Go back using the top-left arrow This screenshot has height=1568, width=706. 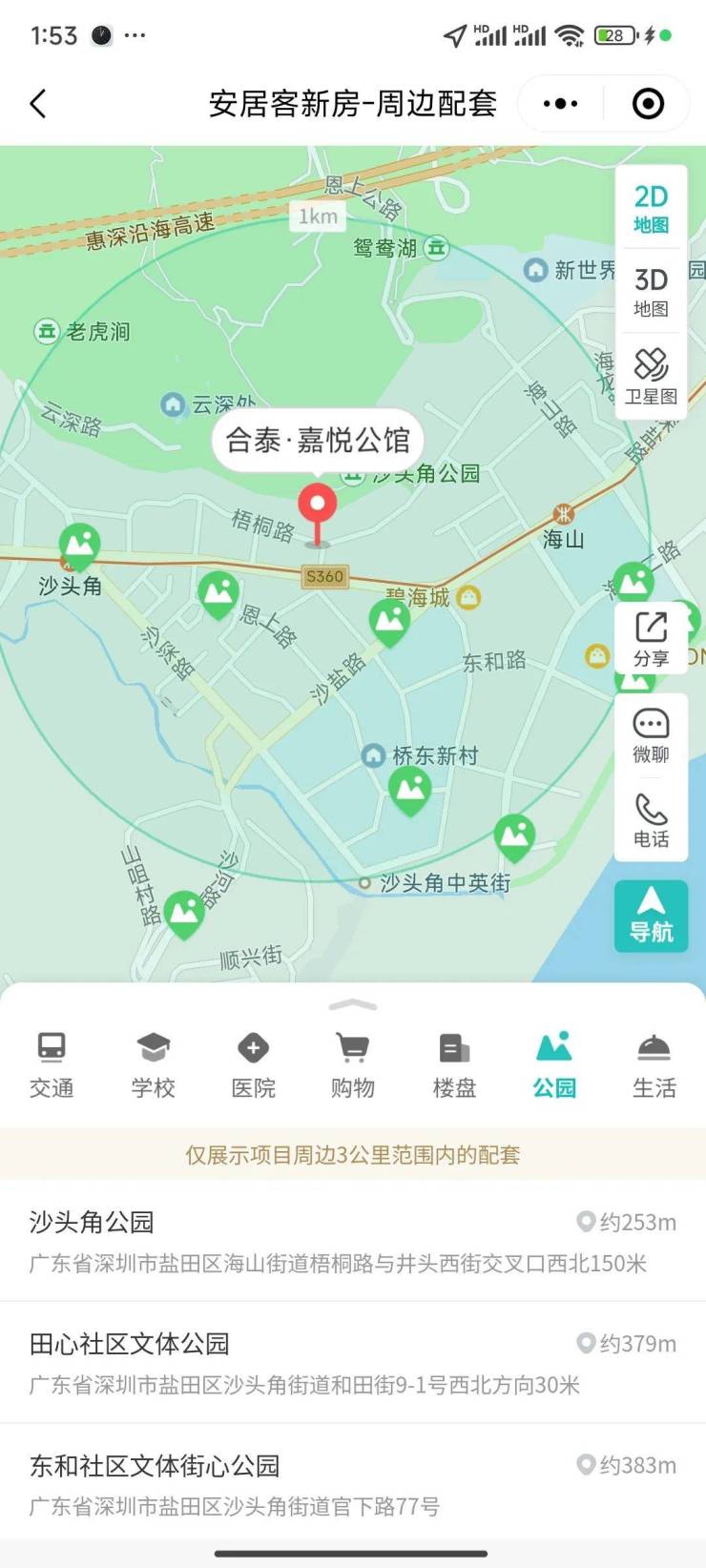coord(38,103)
